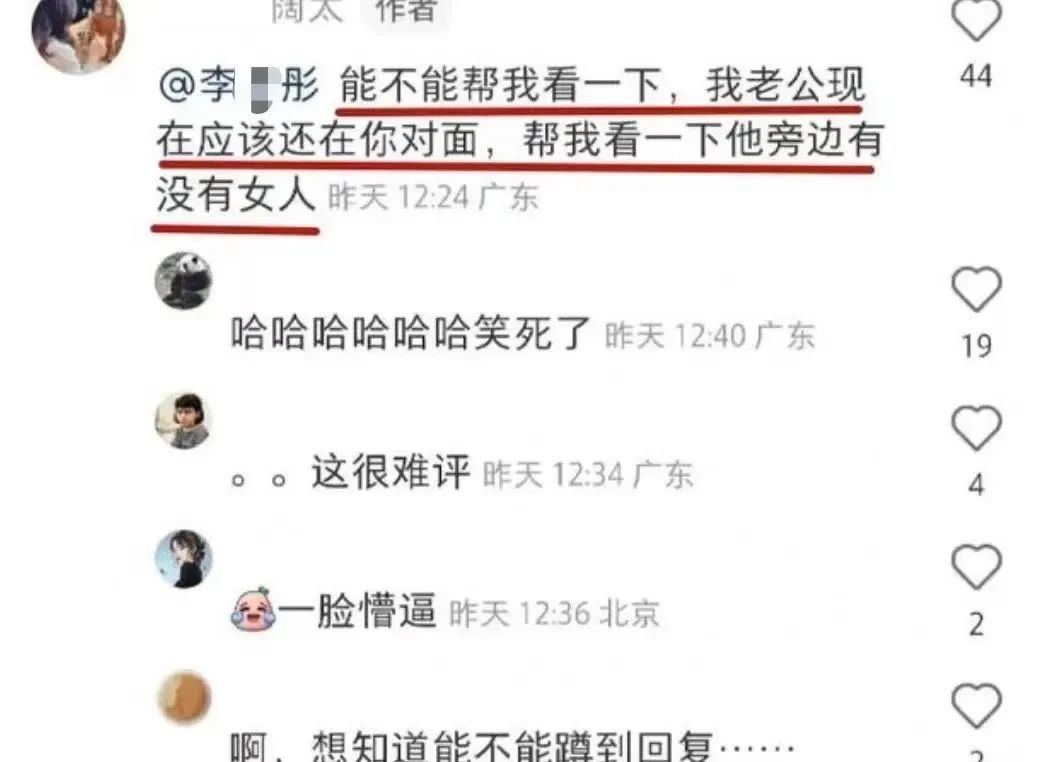1040x762 pixels.
Task: Open the panda avatar's profile
Action: click(183, 279)
